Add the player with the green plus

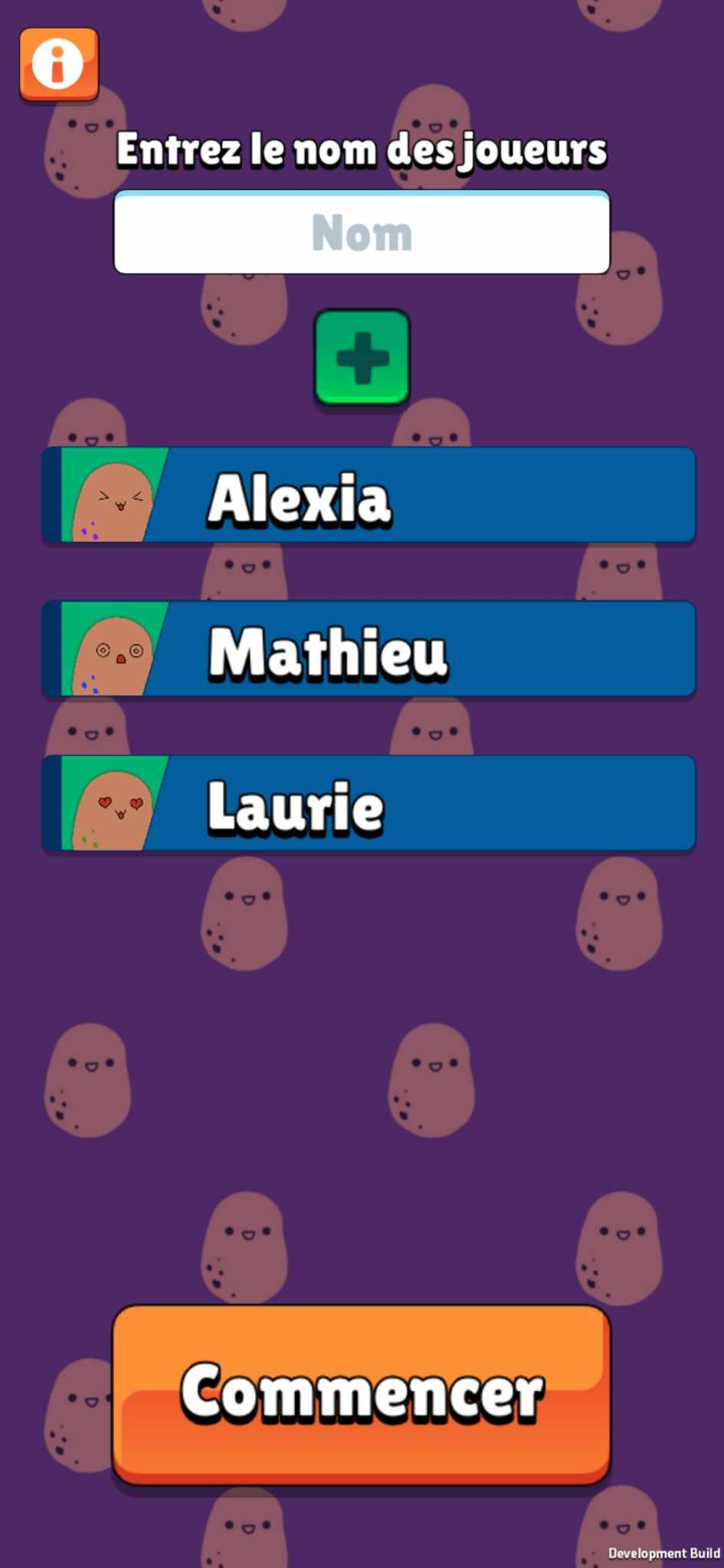tap(362, 357)
